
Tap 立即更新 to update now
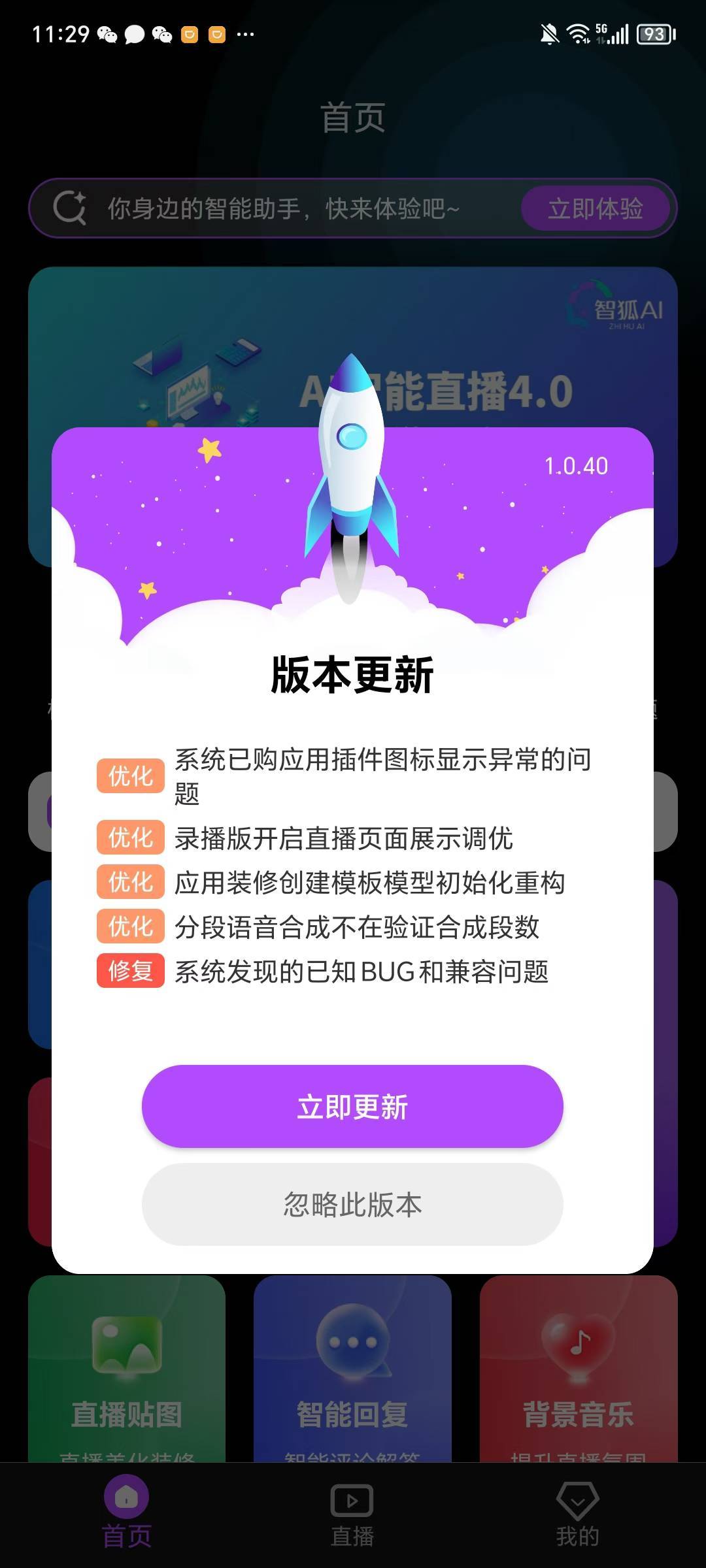click(352, 1107)
